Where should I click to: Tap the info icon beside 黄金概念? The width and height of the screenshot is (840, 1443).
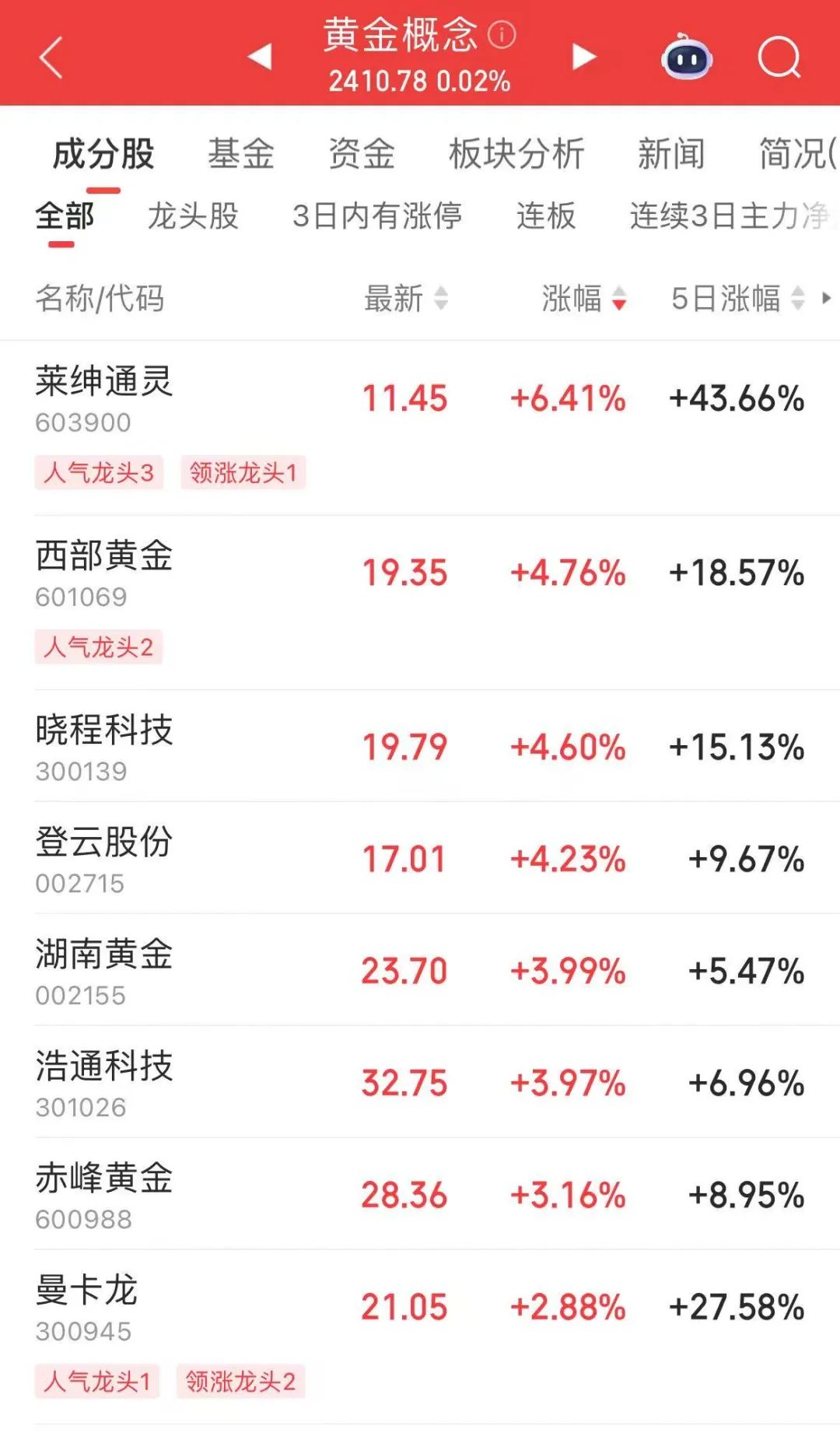pos(502,34)
